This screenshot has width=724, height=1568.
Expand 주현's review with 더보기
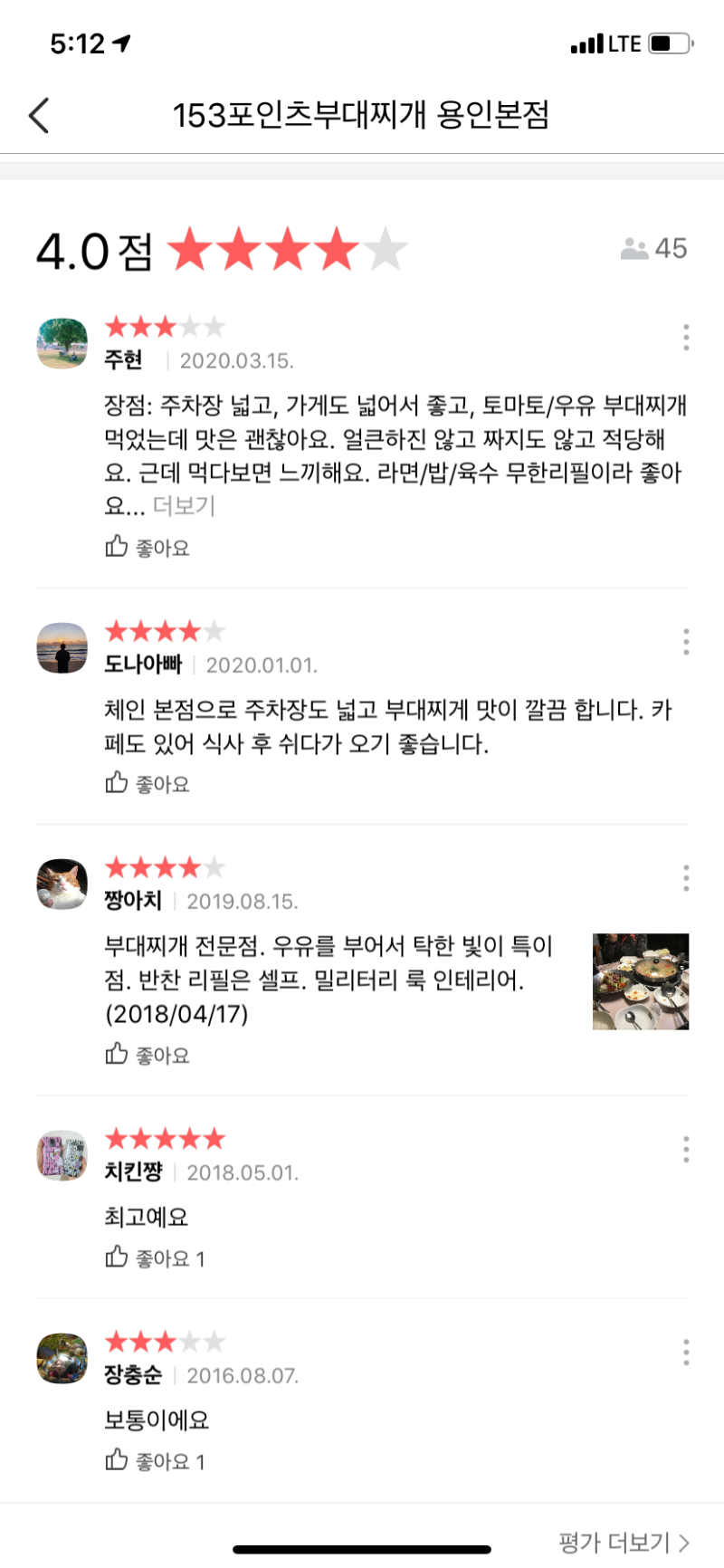click(x=184, y=506)
